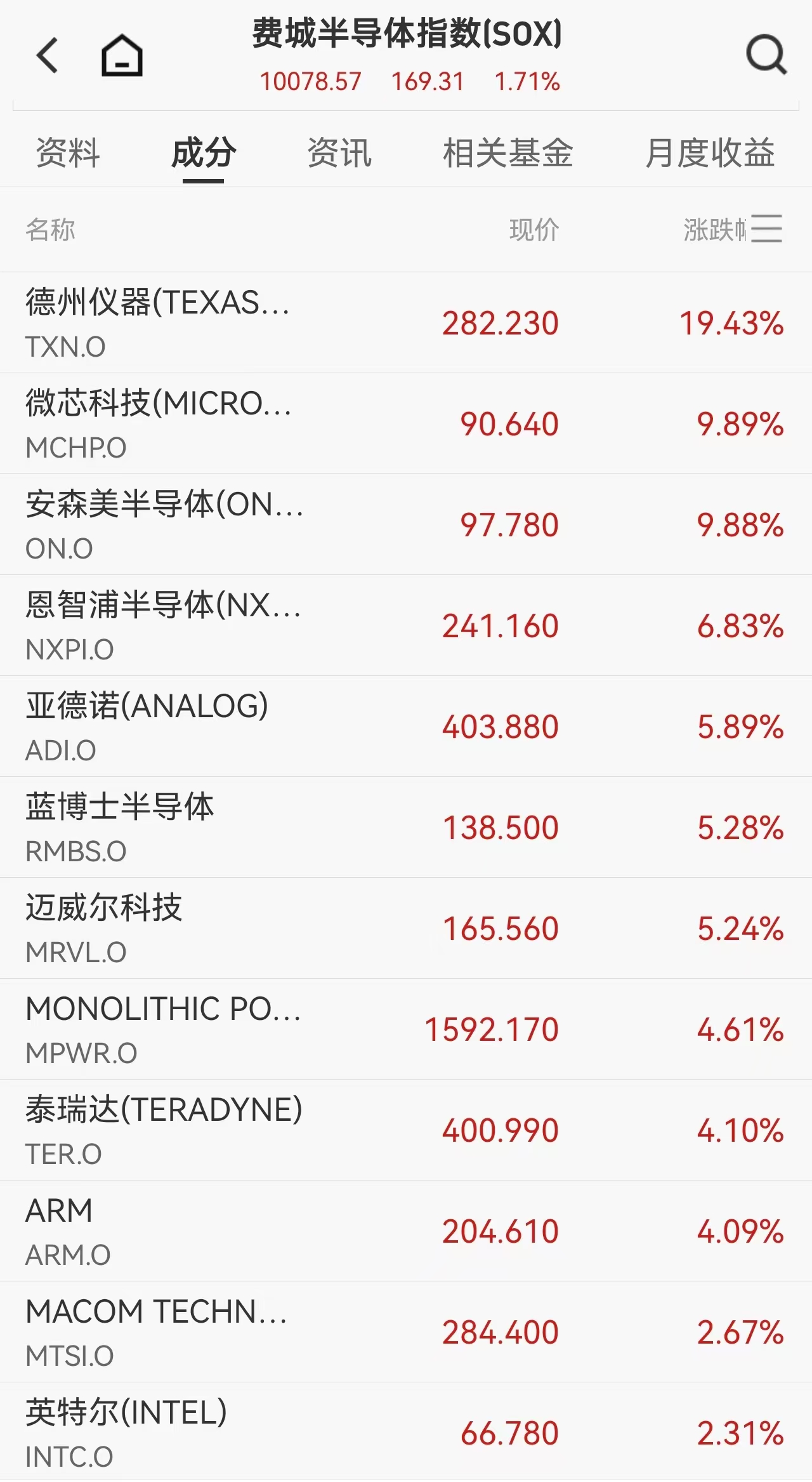Screen dimensions: 812x1482
Task: Tap the home icon in header
Action: pyautogui.click(x=122, y=56)
